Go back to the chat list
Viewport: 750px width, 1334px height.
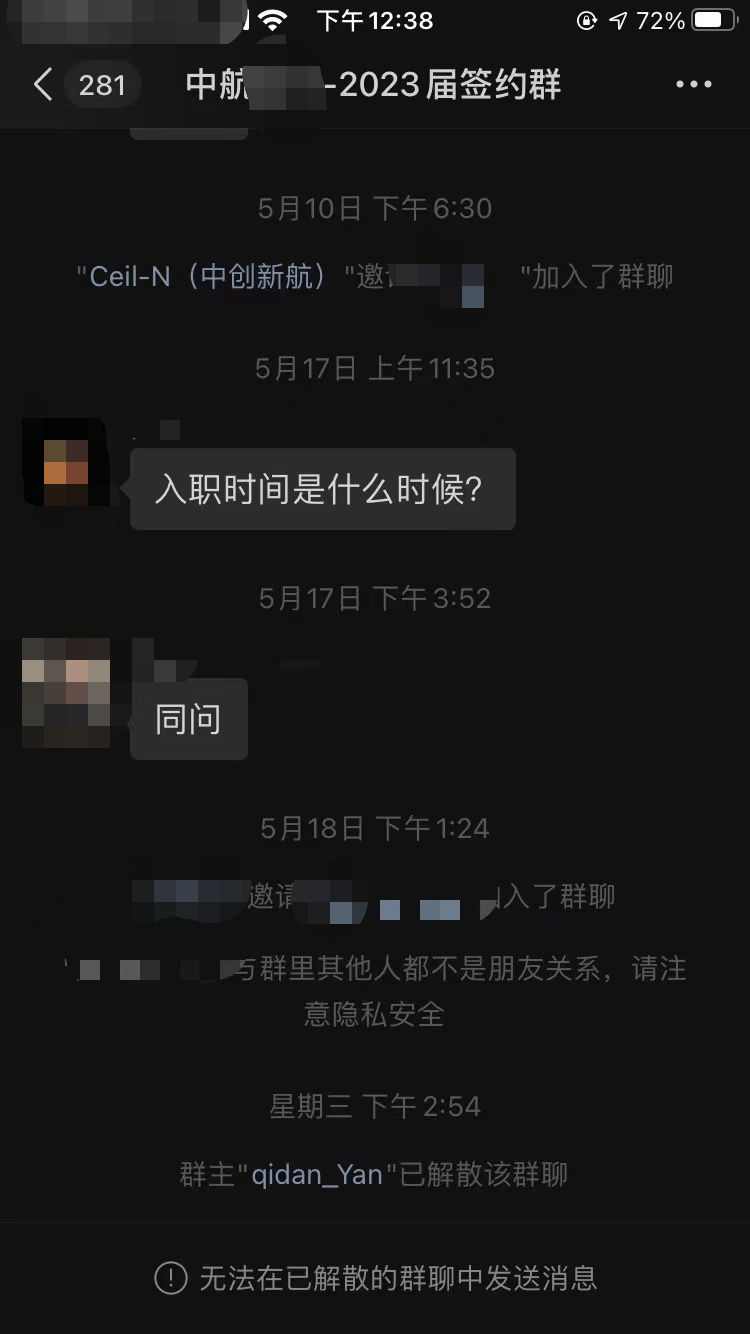coord(42,85)
